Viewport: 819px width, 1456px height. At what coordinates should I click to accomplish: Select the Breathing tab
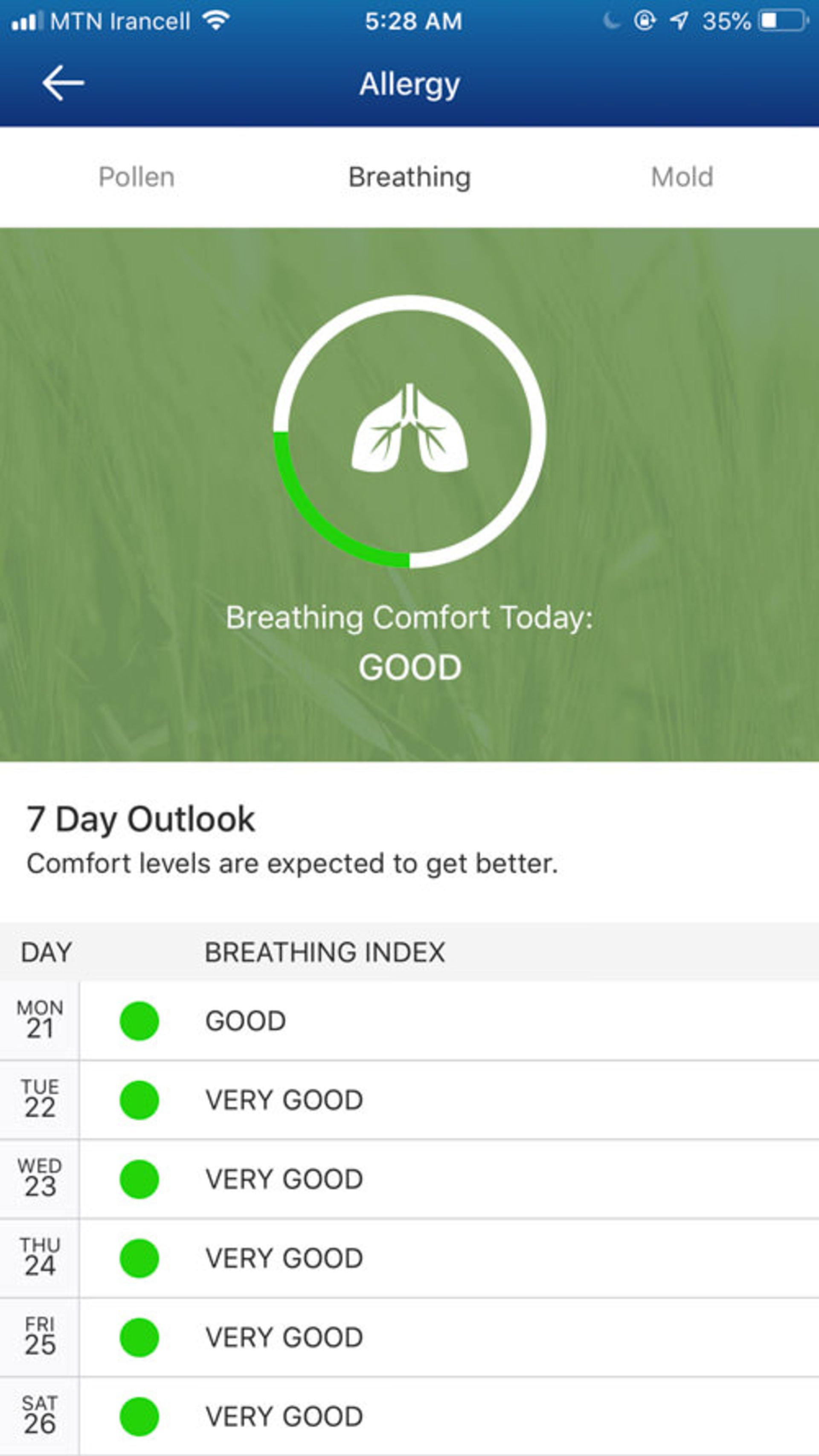click(409, 177)
